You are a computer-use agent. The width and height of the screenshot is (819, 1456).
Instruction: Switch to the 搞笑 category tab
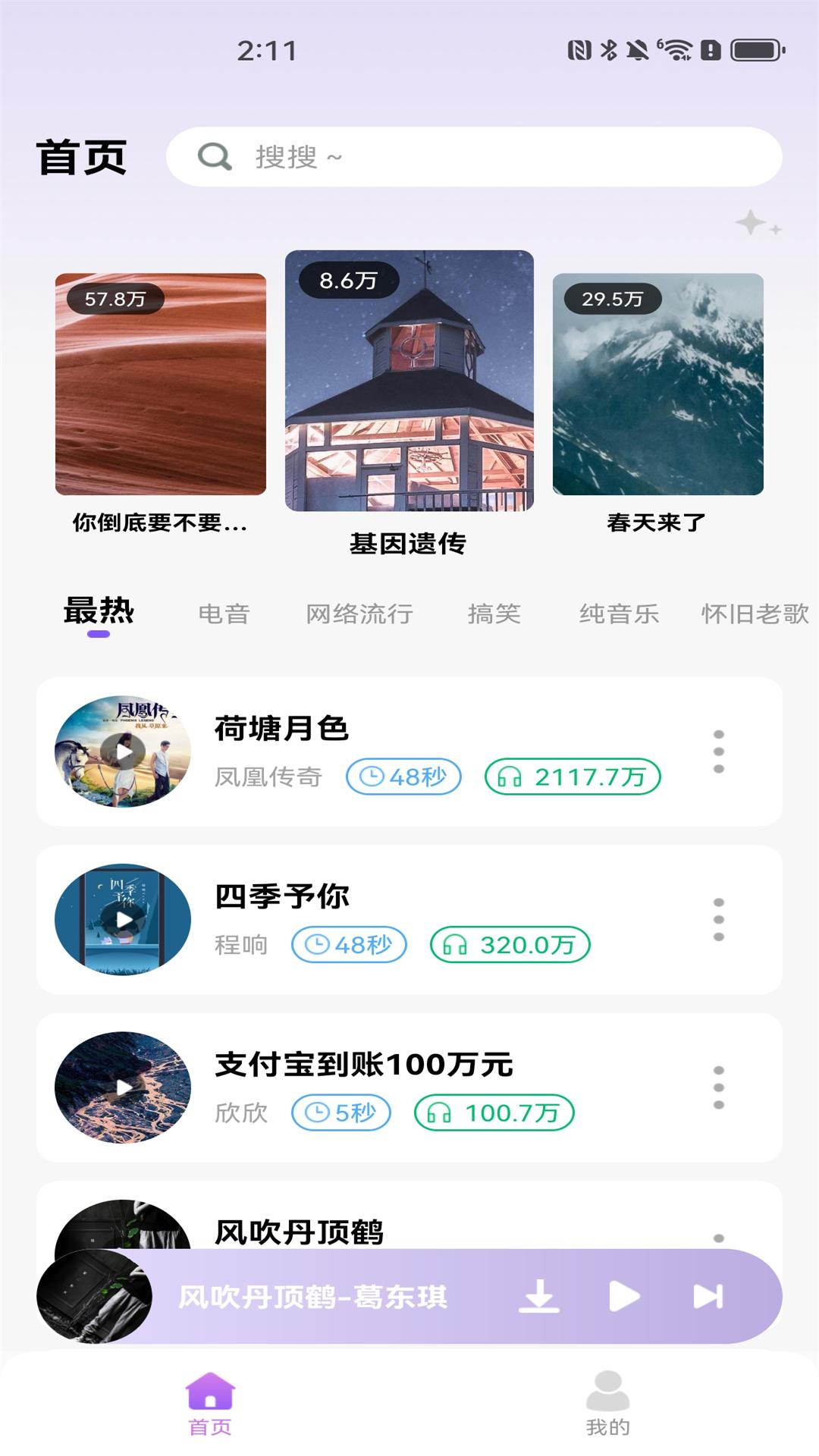[494, 613]
